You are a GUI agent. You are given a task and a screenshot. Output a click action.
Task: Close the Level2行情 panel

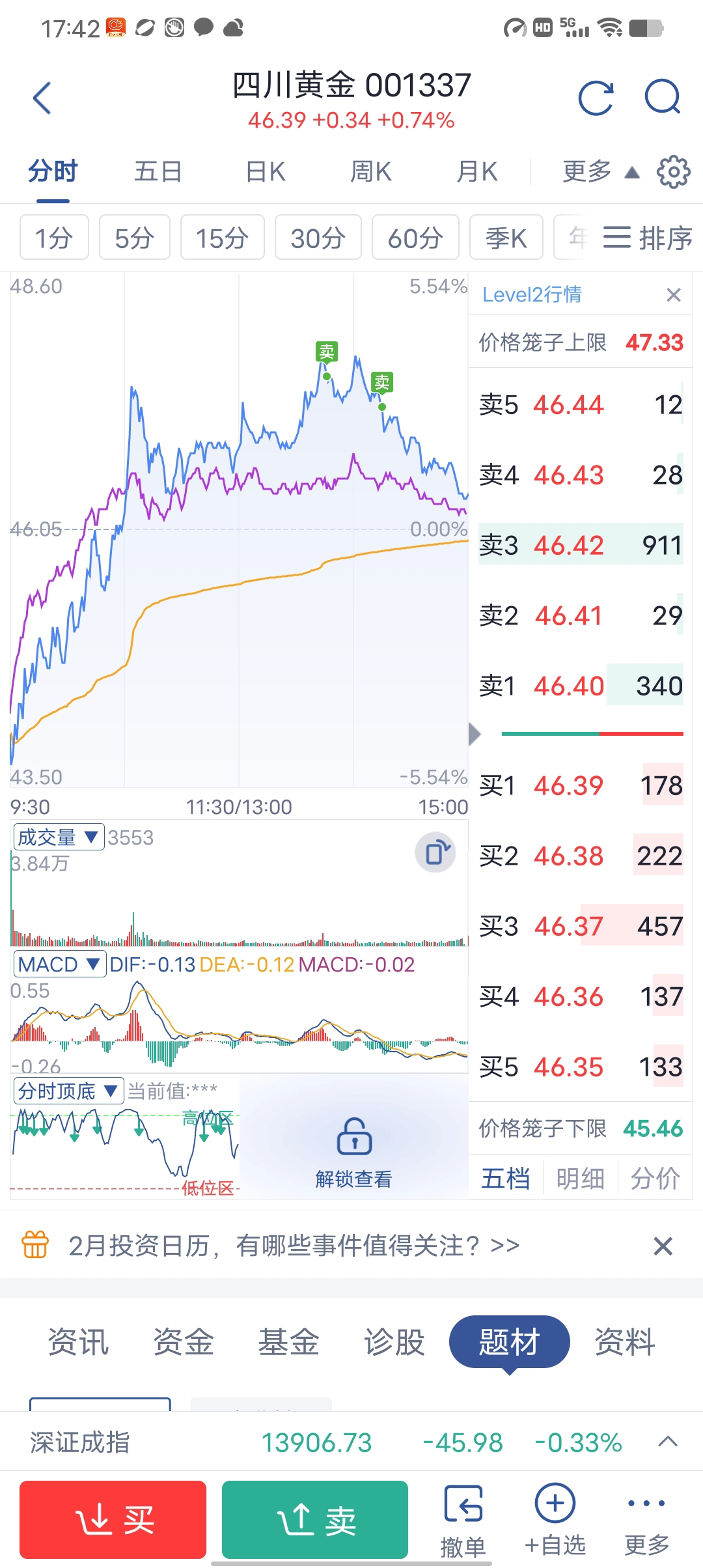pyautogui.click(x=674, y=295)
